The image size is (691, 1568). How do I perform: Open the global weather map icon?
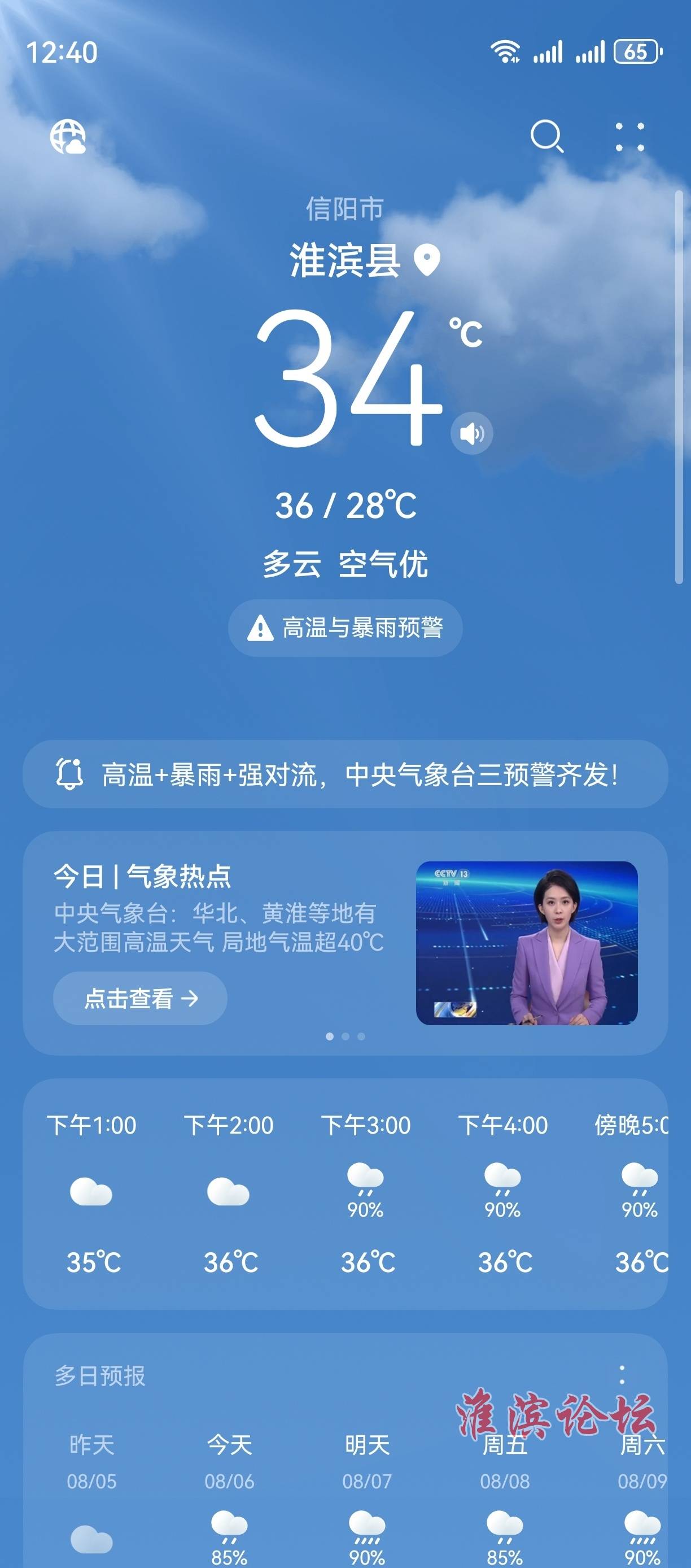pos(68,136)
